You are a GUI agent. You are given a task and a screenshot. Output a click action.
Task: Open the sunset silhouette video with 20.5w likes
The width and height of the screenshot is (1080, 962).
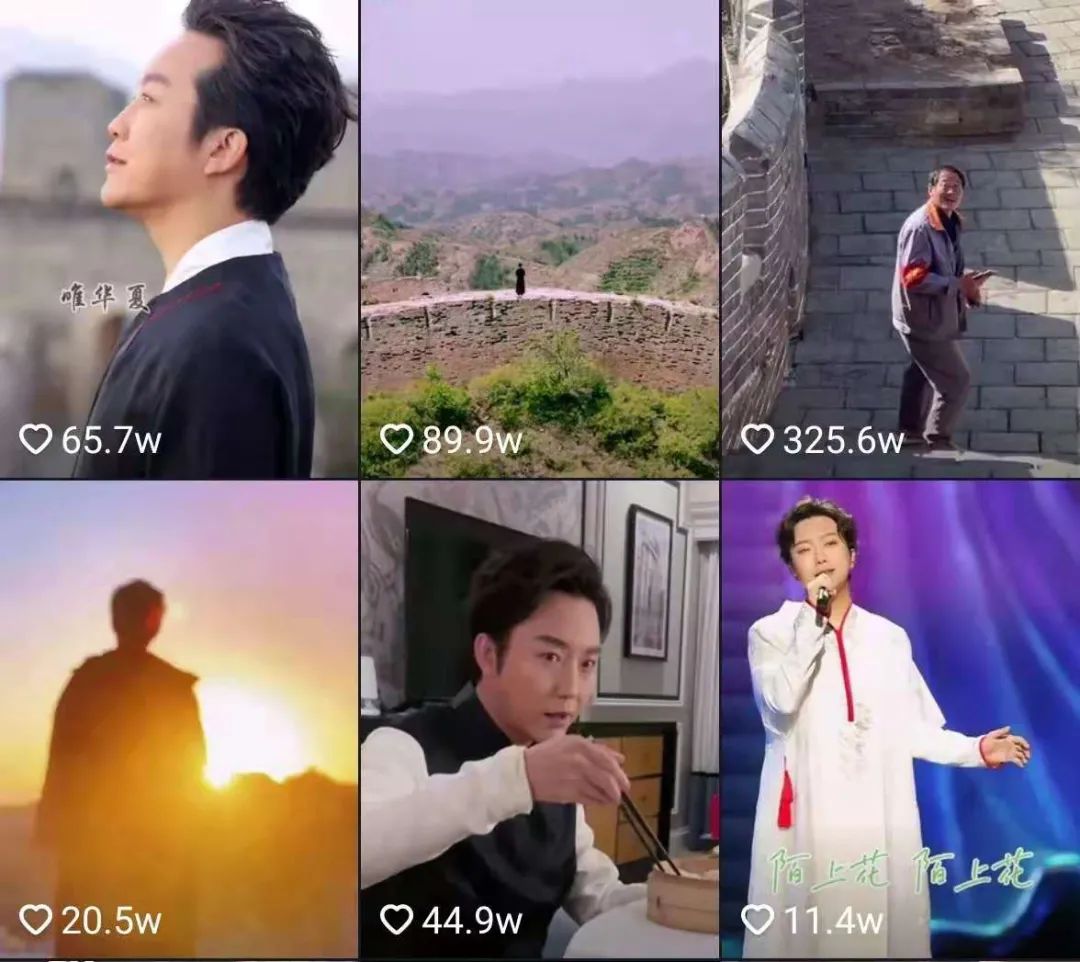(178, 718)
